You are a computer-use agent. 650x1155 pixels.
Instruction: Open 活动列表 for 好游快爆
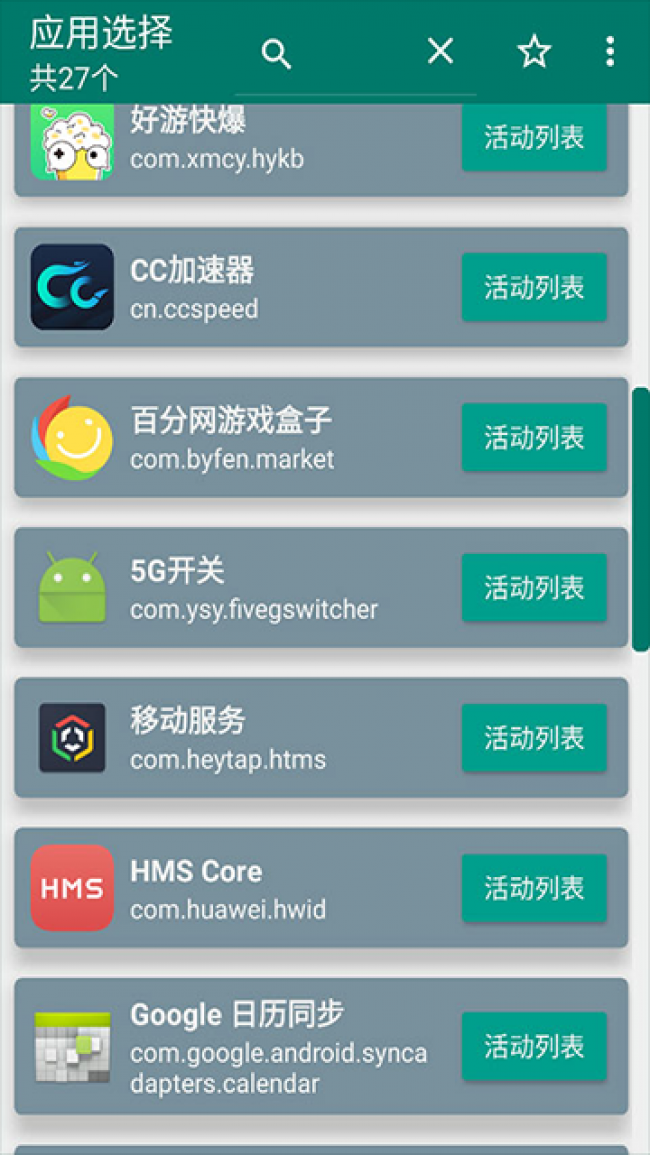[534, 138]
